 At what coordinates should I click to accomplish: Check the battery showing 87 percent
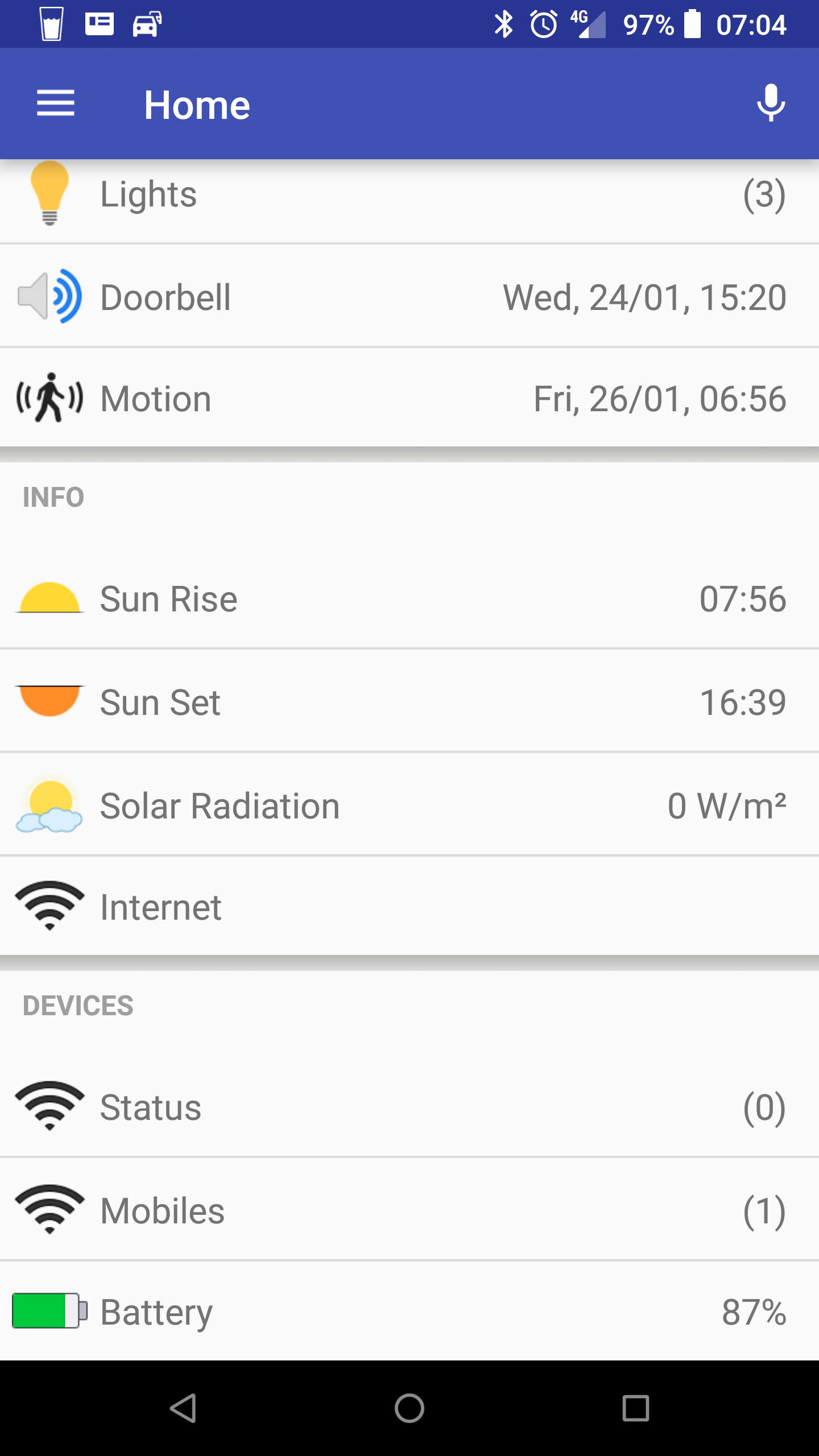(x=754, y=1313)
